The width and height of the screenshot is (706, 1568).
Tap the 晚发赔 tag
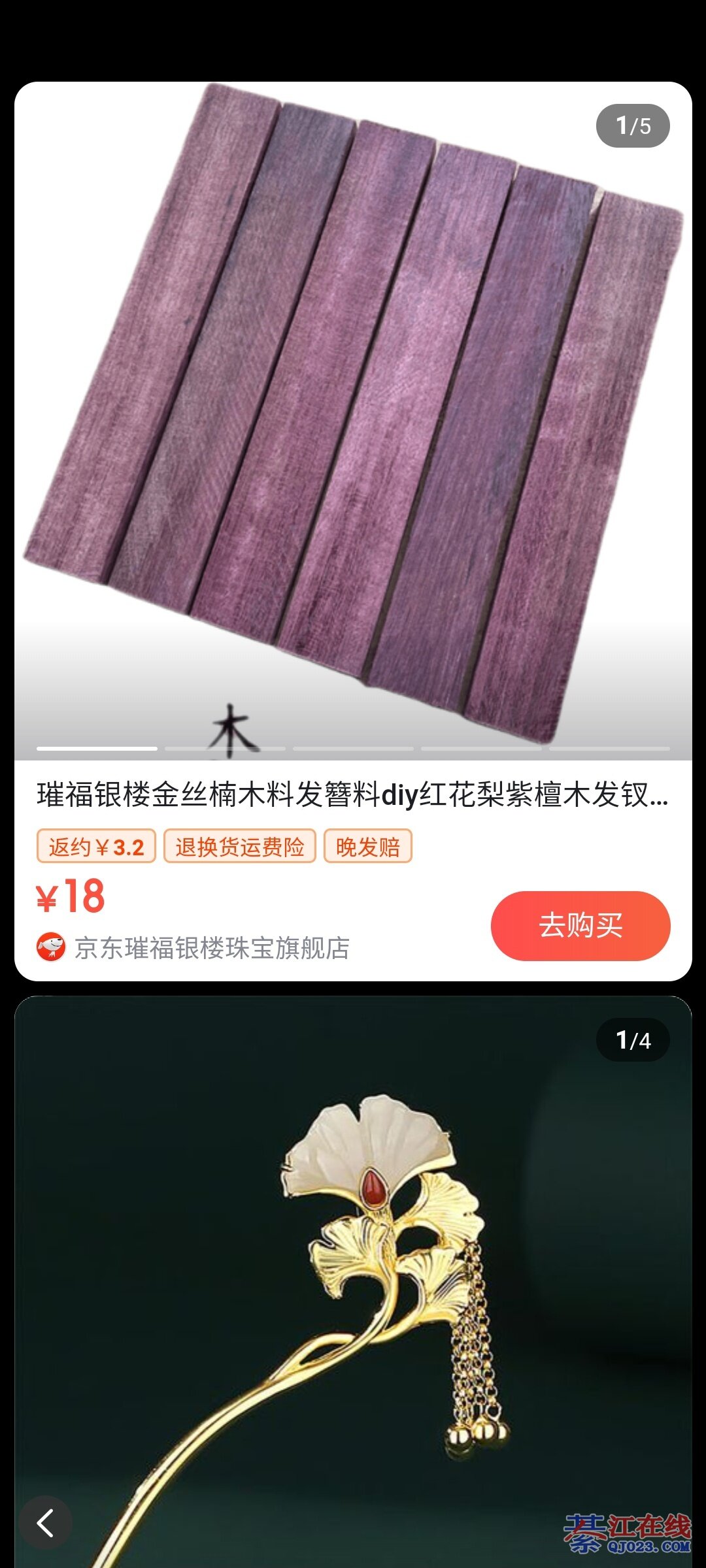[x=367, y=847]
